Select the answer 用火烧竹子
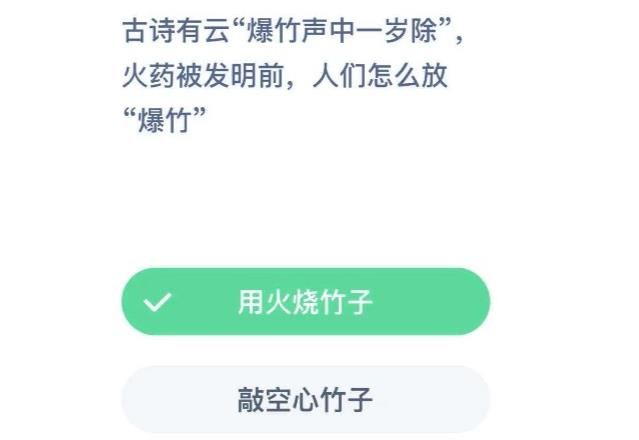639x440 pixels. (x=305, y=302)
